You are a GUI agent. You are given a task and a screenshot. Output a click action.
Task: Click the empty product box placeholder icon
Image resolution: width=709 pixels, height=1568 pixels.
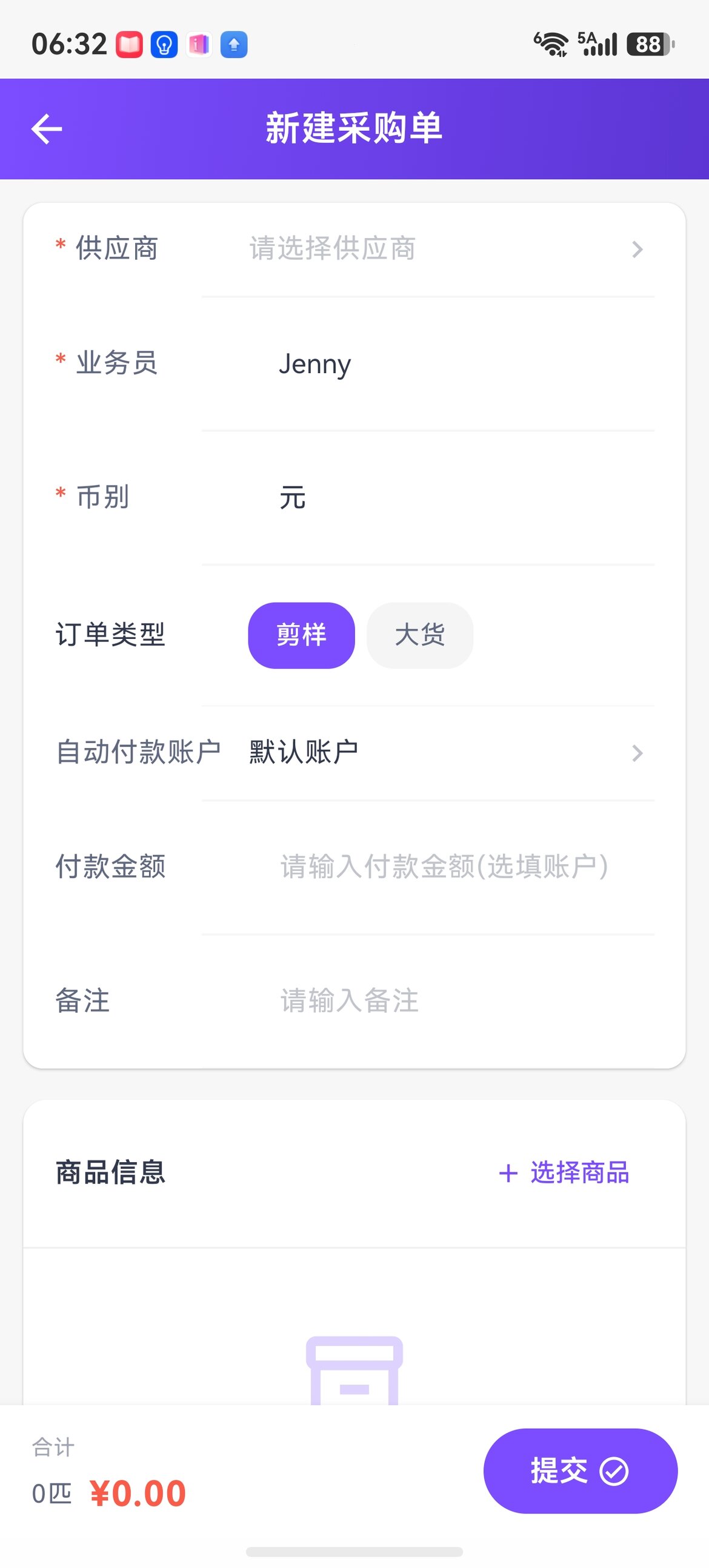354,1369
